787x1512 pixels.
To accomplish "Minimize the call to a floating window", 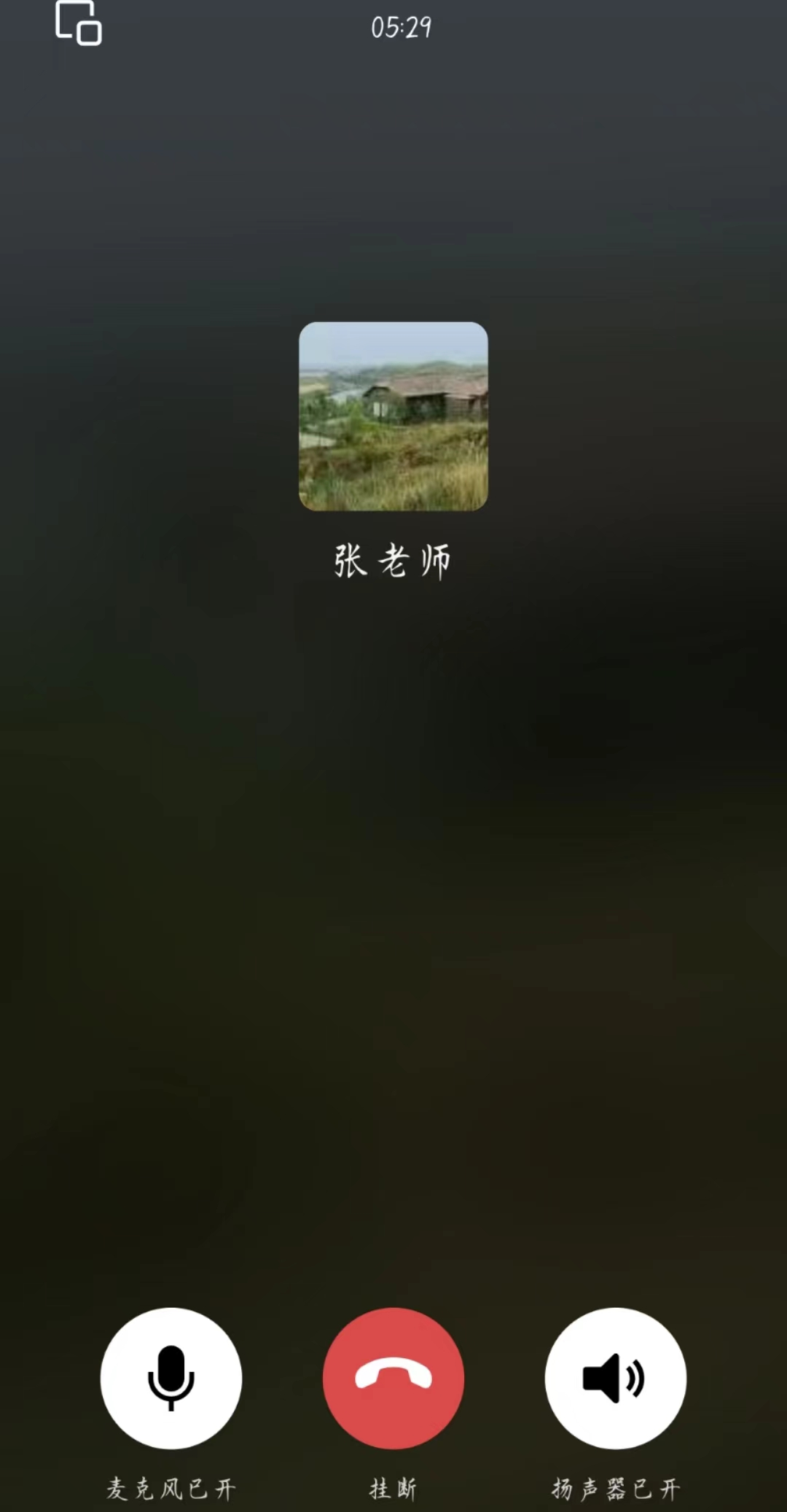I will pos(79,23).
